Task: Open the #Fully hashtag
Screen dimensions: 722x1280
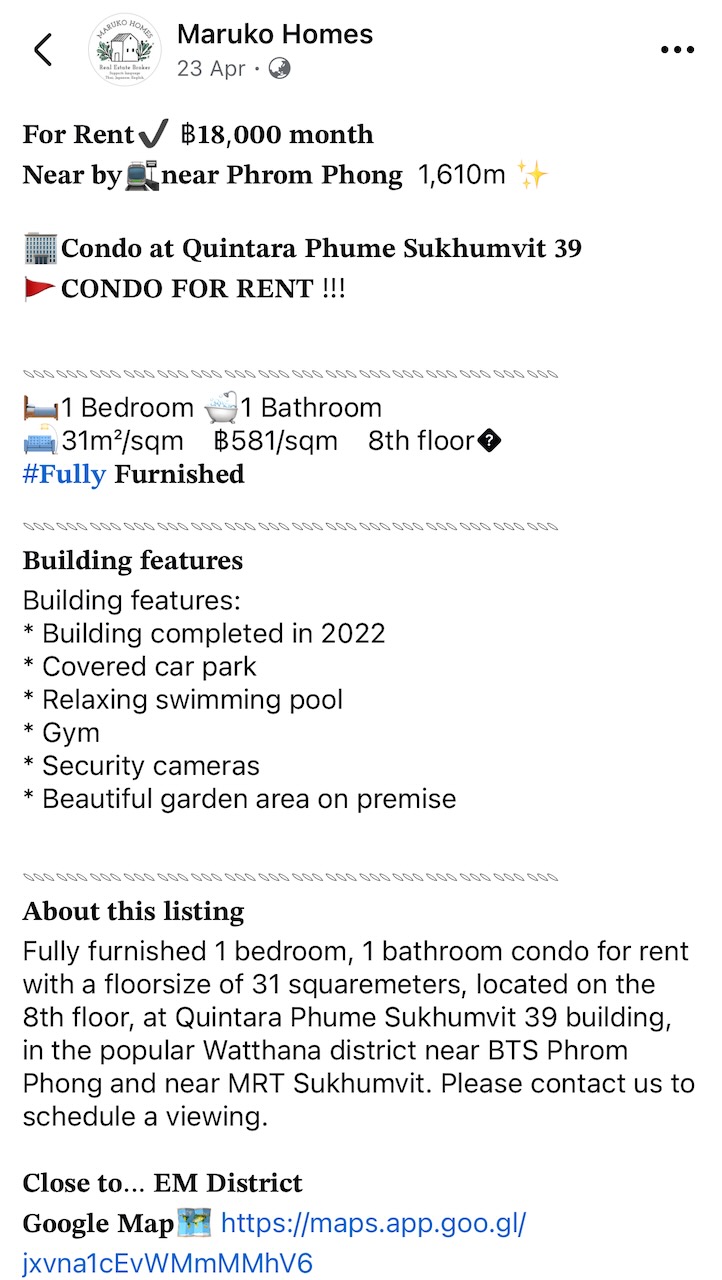Action: pyautogui.click(x=64, y=474)
